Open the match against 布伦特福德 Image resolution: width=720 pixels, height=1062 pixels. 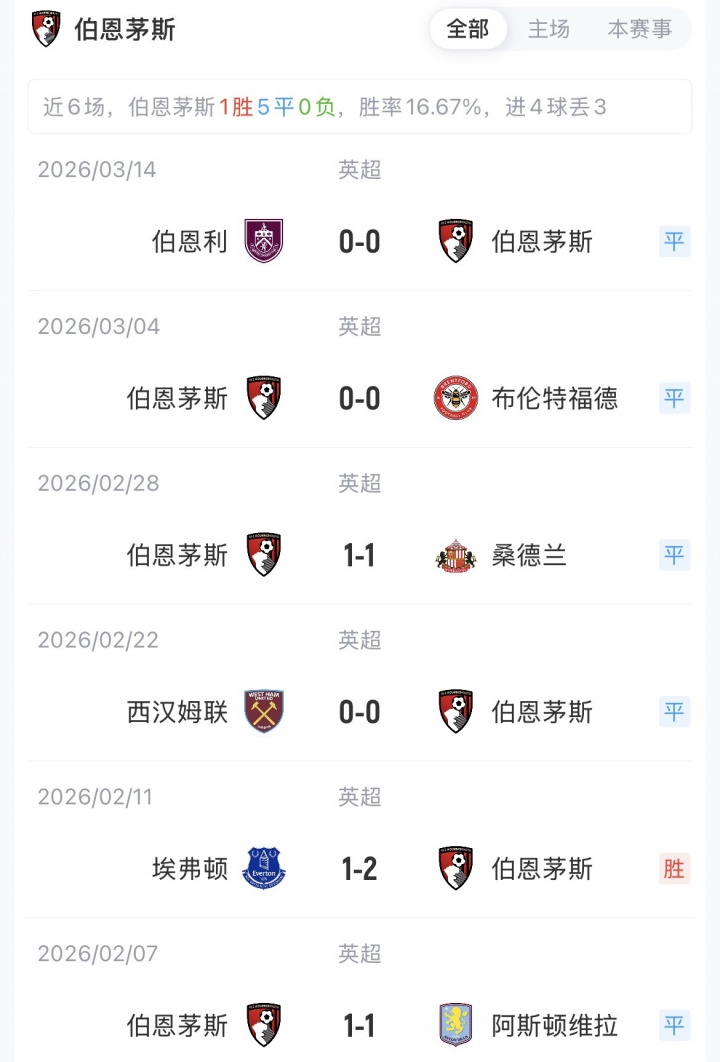[x=360, y=398]
